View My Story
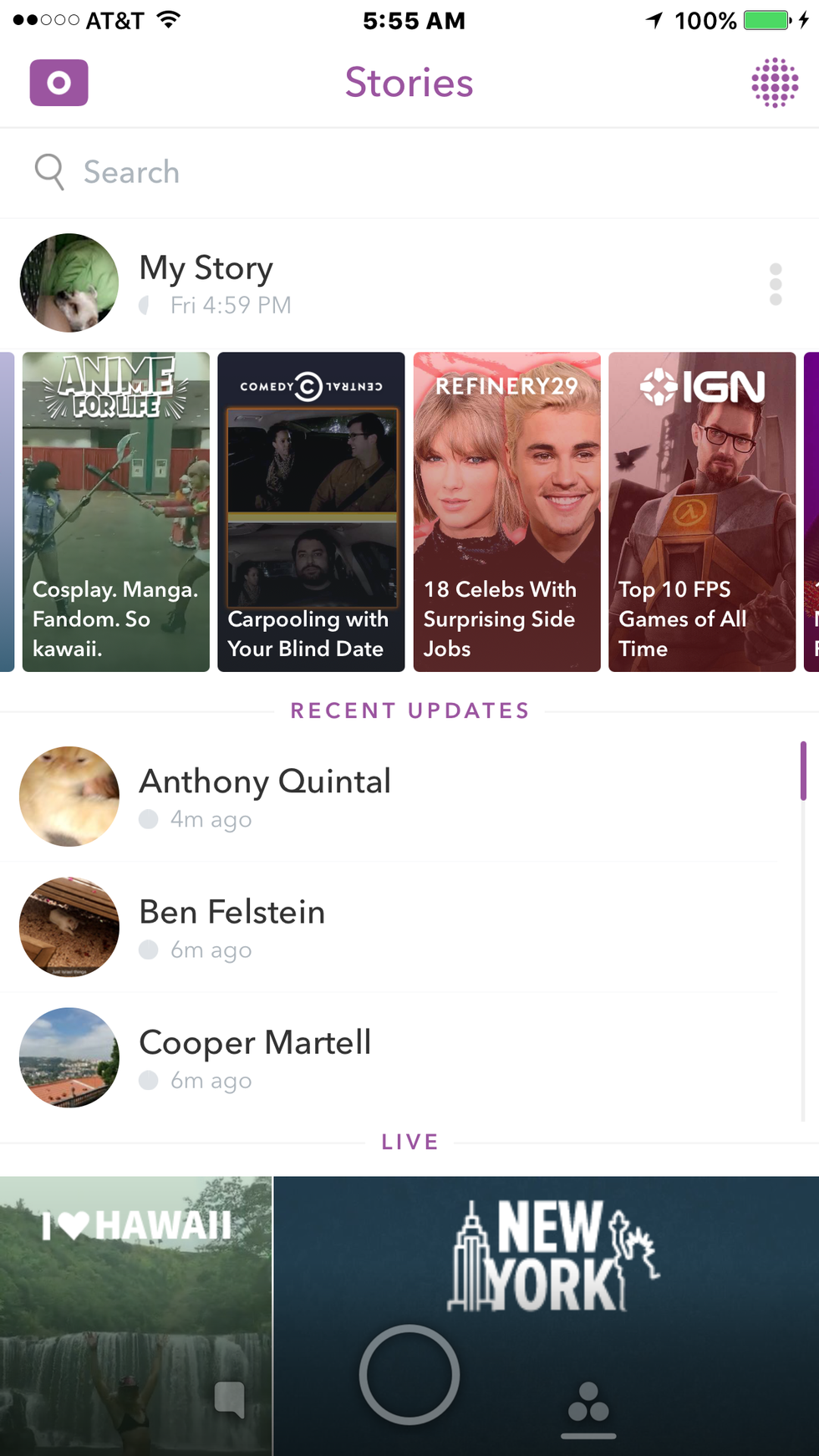 205,283
